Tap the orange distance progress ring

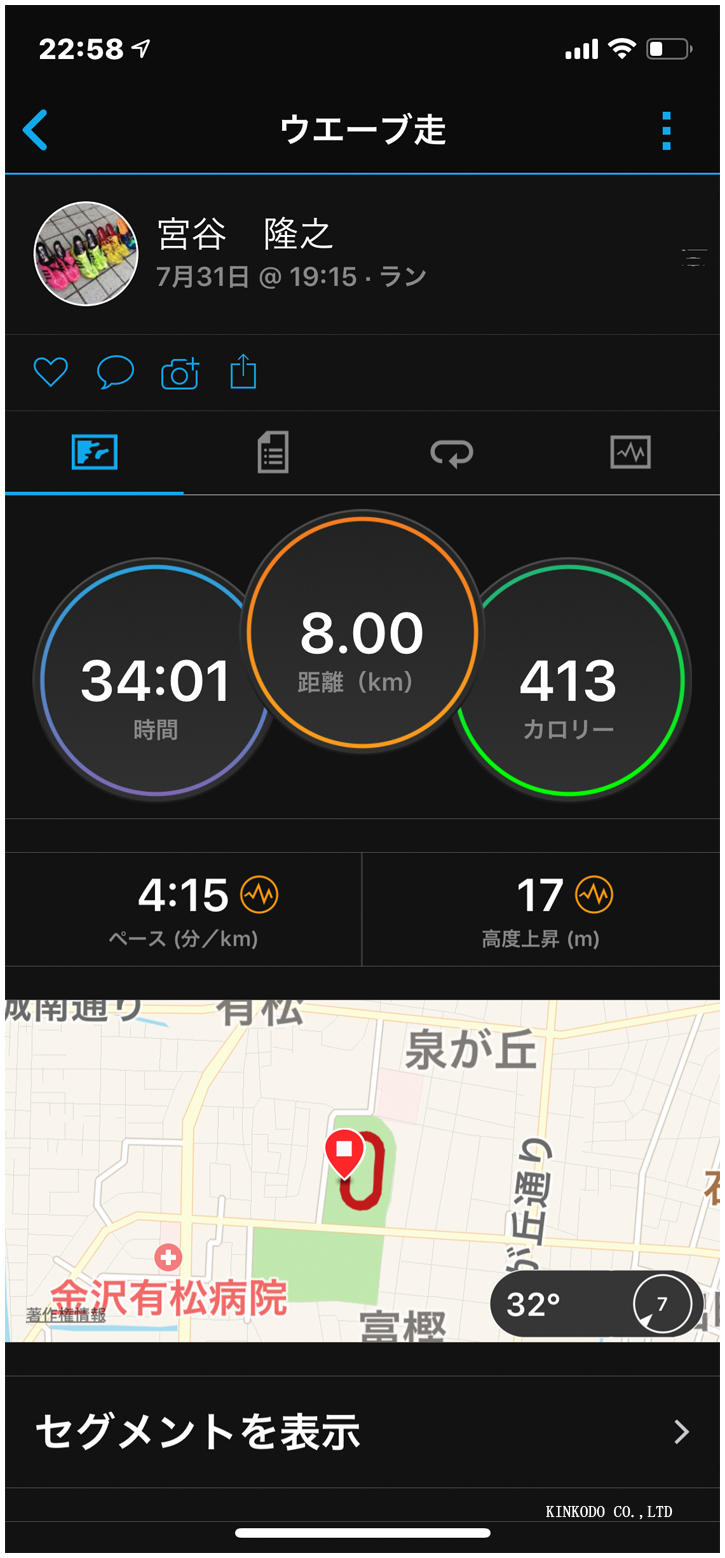pos(362,633)
